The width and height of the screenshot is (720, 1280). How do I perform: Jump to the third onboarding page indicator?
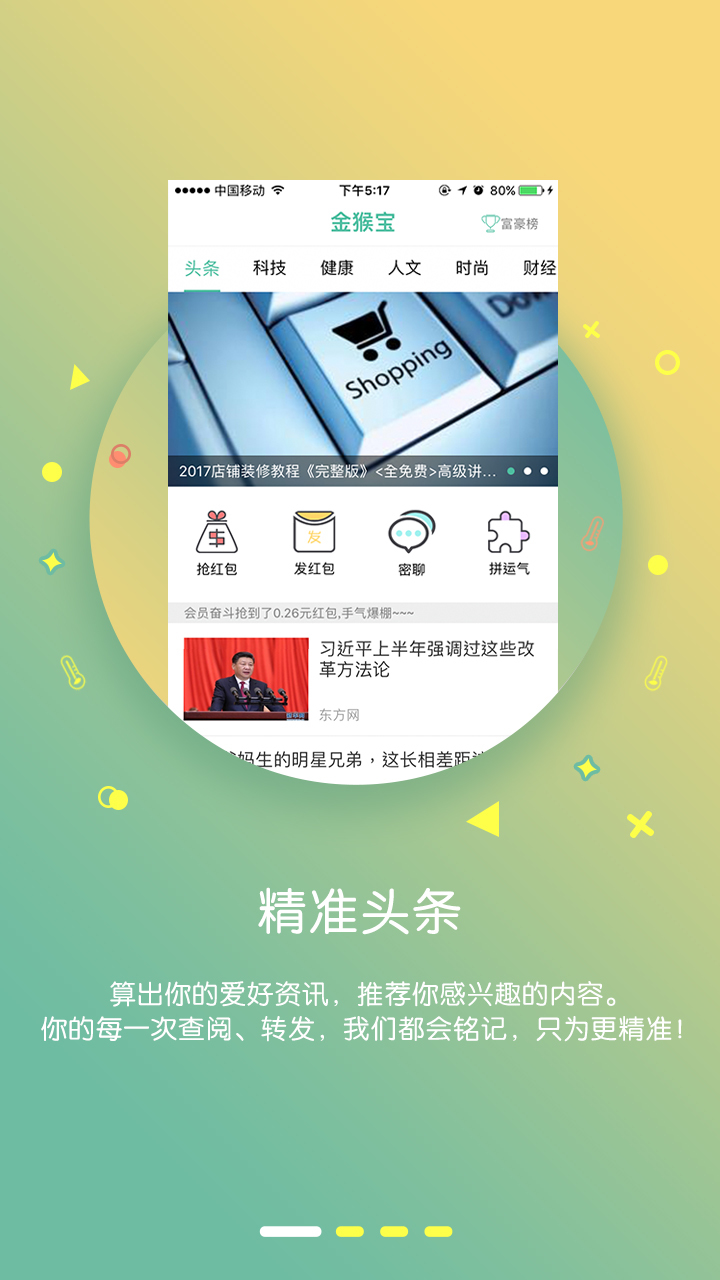pos(394,1231)
